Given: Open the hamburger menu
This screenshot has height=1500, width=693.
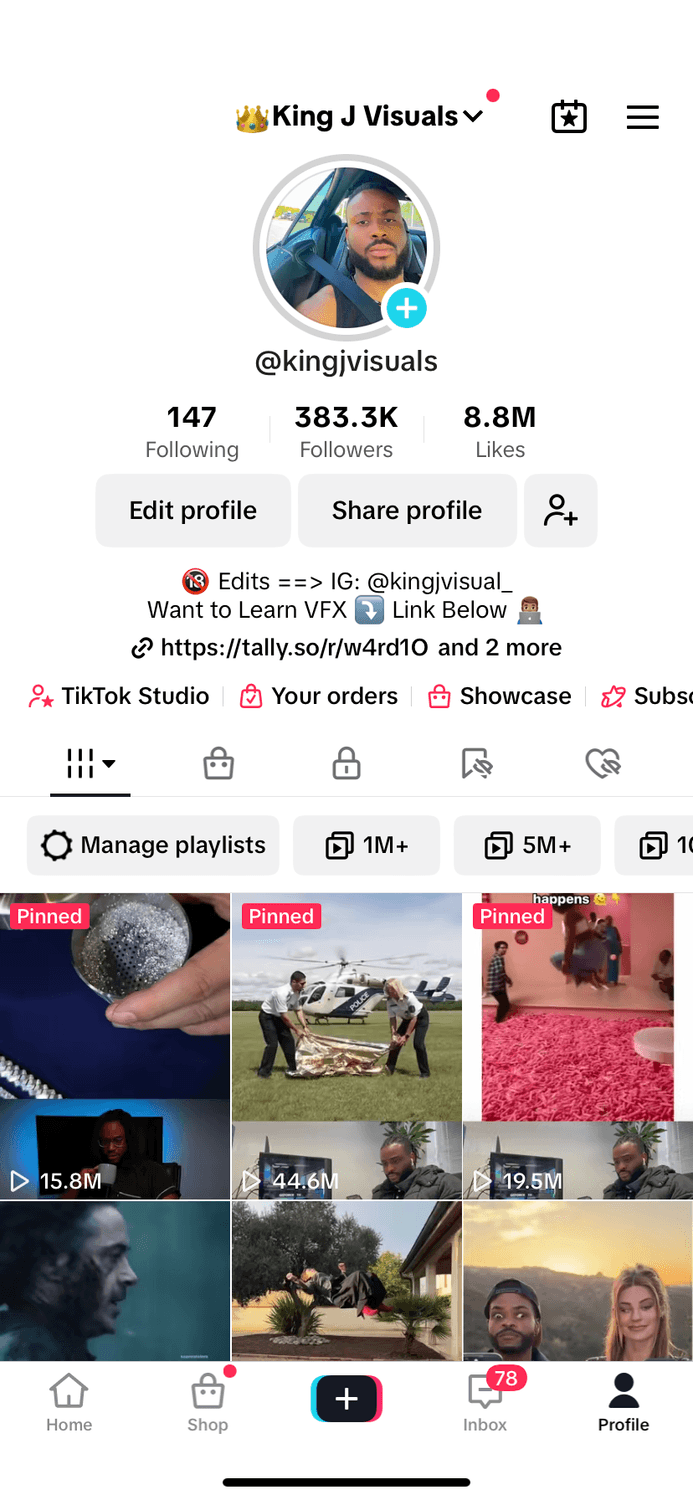Looking at the screenshot, I should [x=642, y=117].
